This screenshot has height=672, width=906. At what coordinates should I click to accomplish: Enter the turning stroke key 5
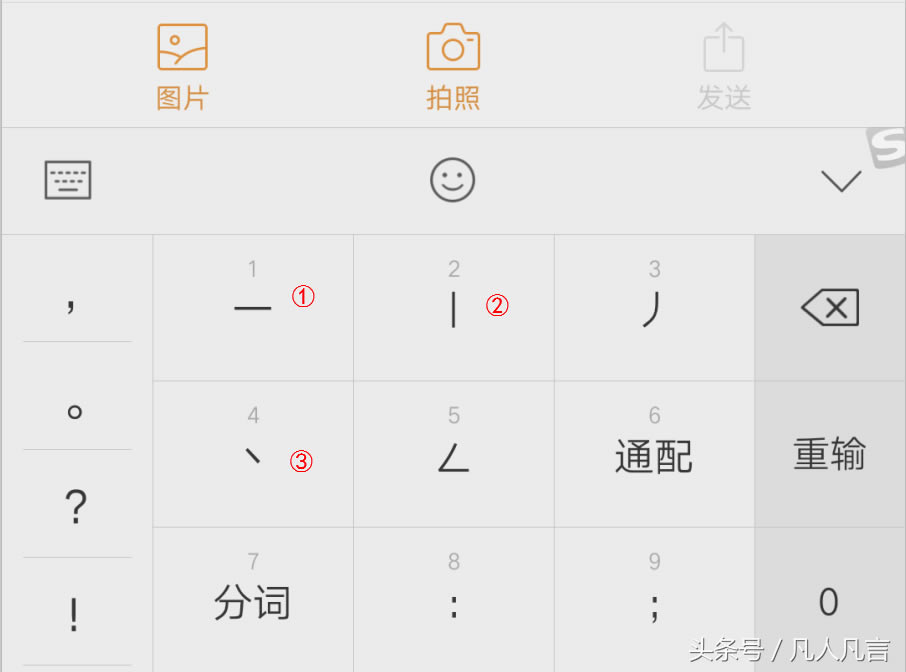pyautogui.click(x=454, y=454)
